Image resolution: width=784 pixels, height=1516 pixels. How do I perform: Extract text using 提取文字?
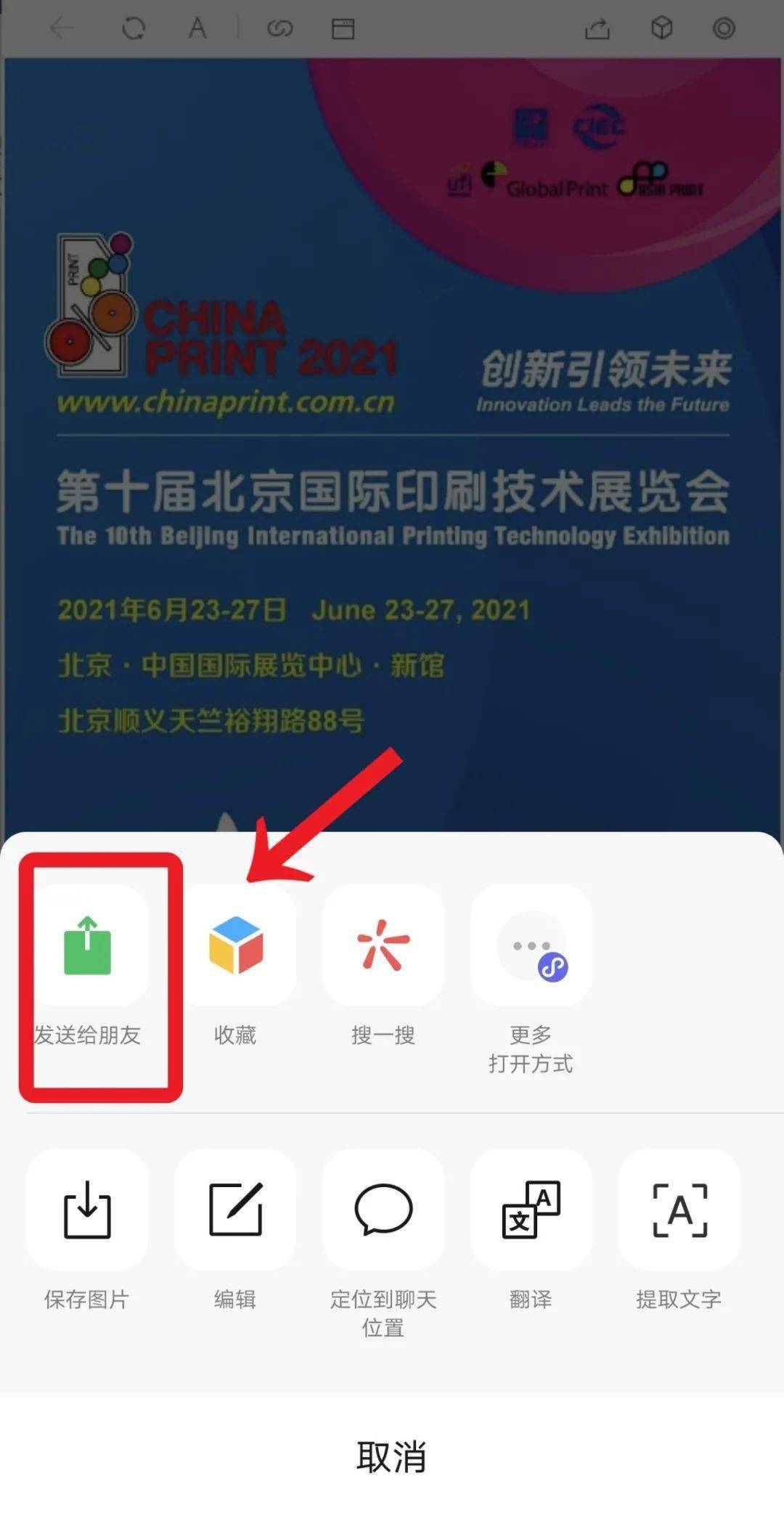tap(679, 1210)
